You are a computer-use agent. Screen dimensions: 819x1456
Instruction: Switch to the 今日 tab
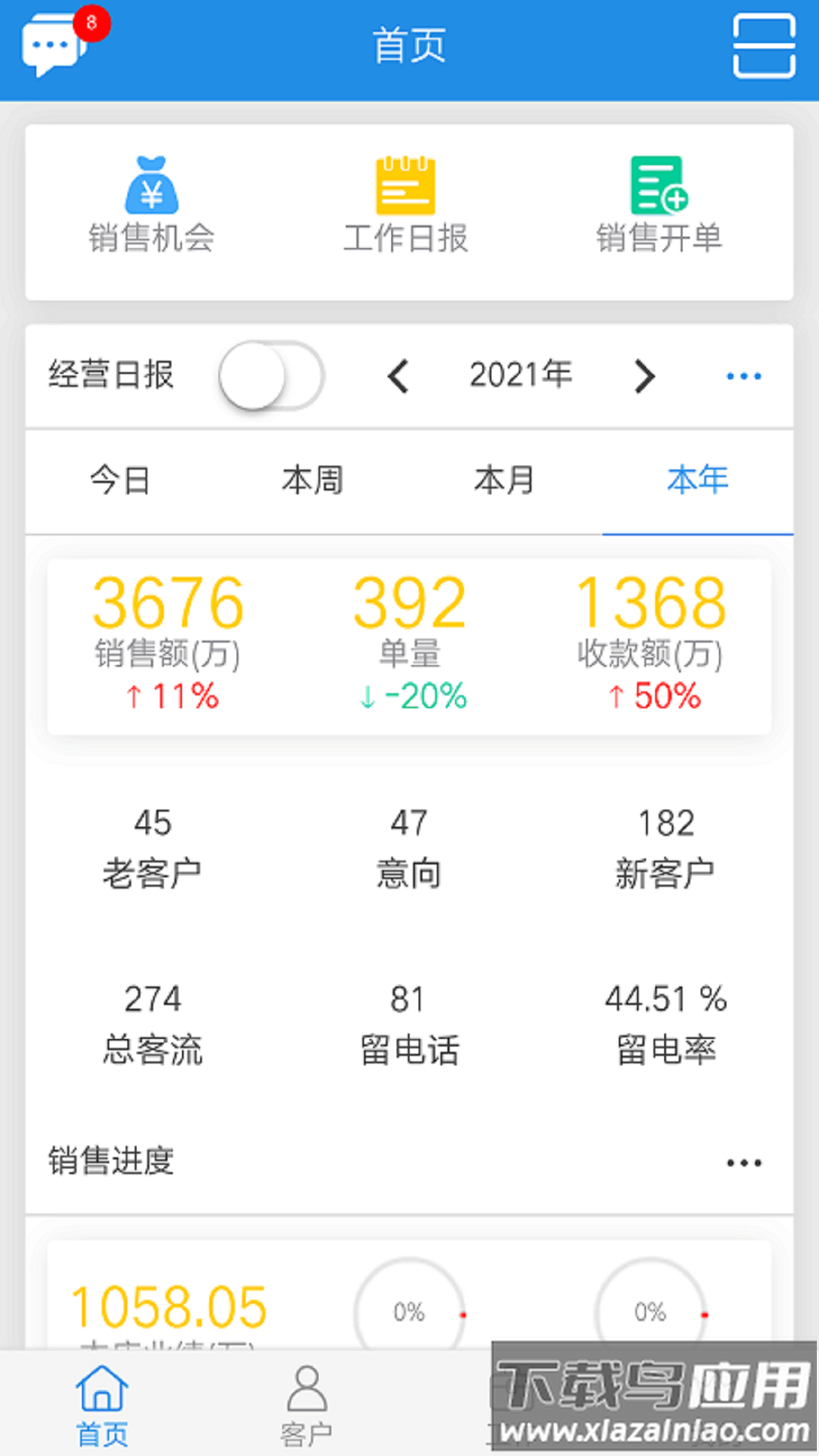coord(119,480)
